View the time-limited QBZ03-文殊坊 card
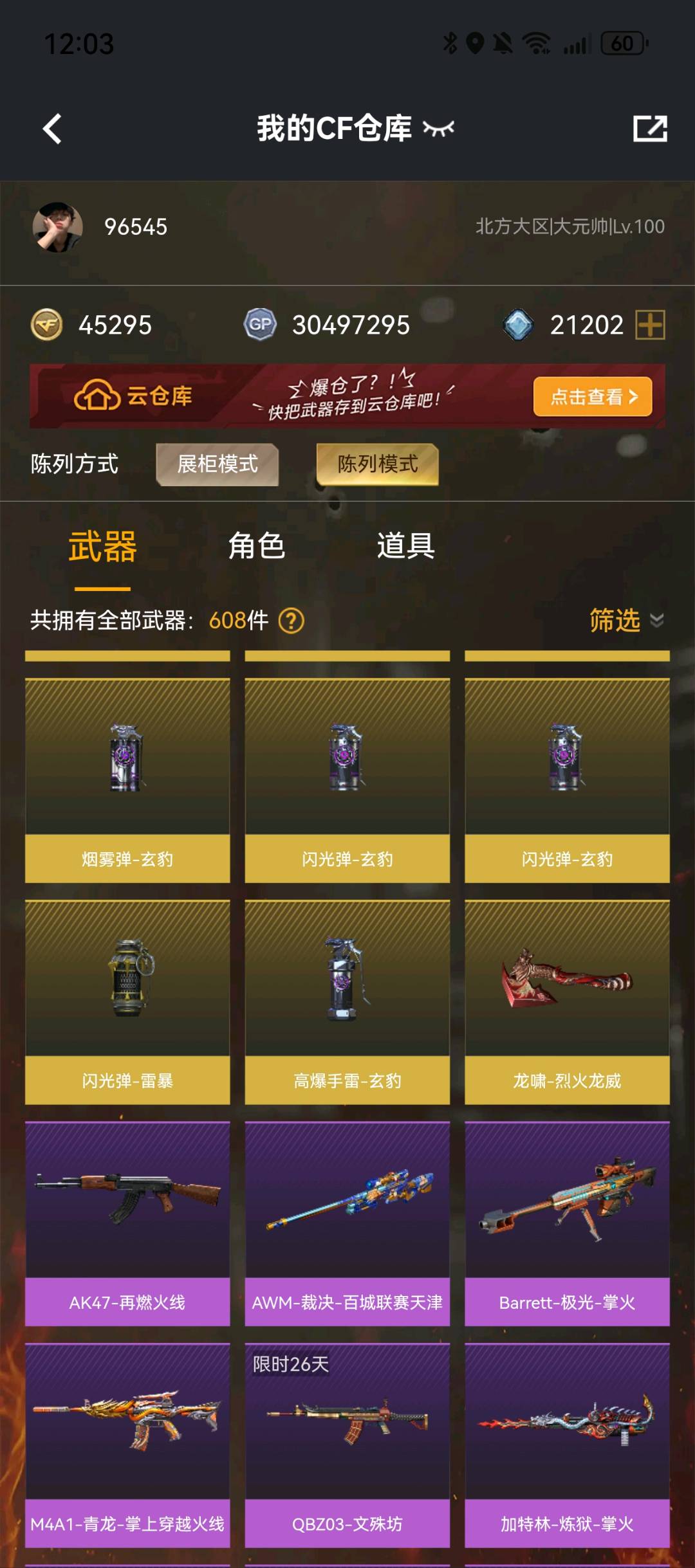695x1568 pixels. click(x=347, y=1445)
